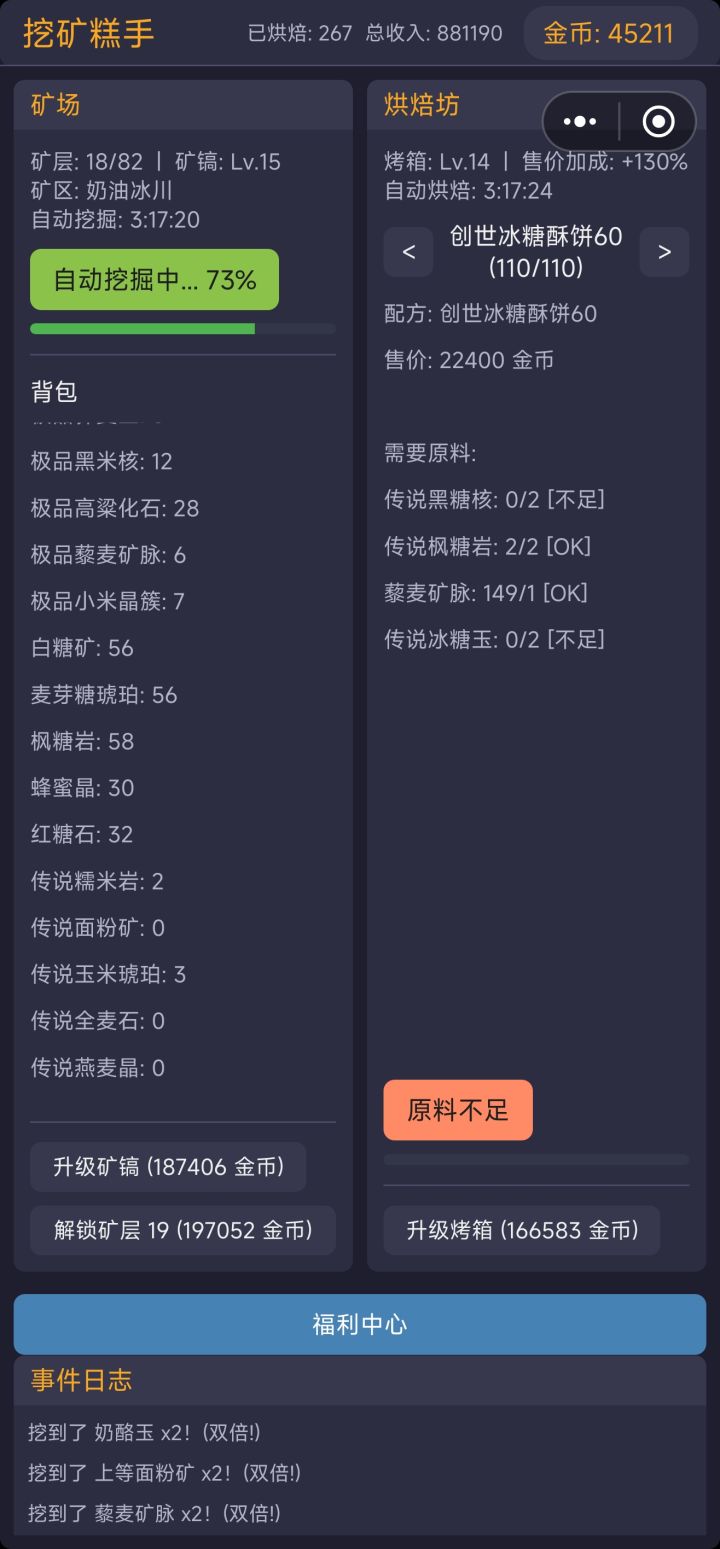This screenshot has width=720, height=1549.
Task: Open the 福利中心 welfare center
Action: click(360, 1324)
